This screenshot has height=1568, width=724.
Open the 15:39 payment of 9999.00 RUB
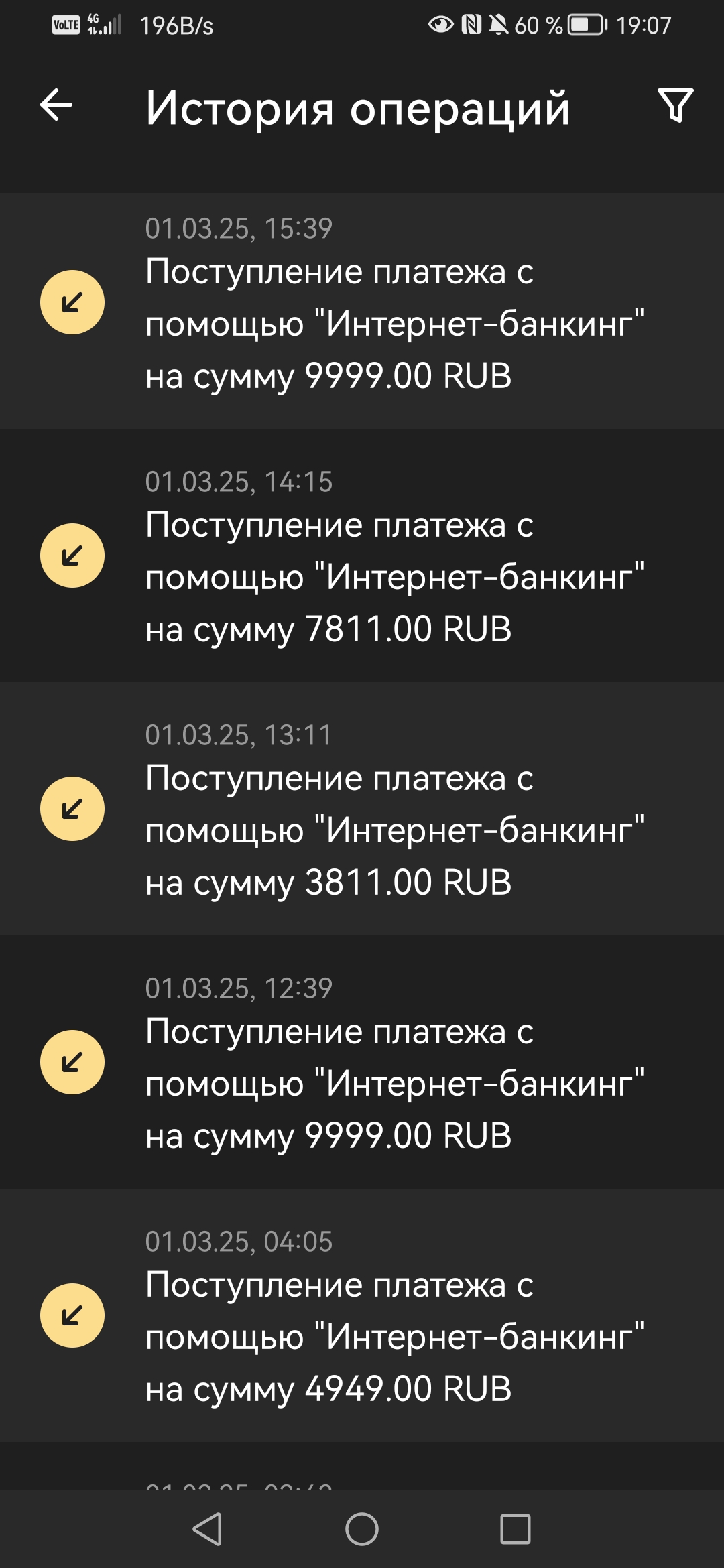click(x=362, y=311)
